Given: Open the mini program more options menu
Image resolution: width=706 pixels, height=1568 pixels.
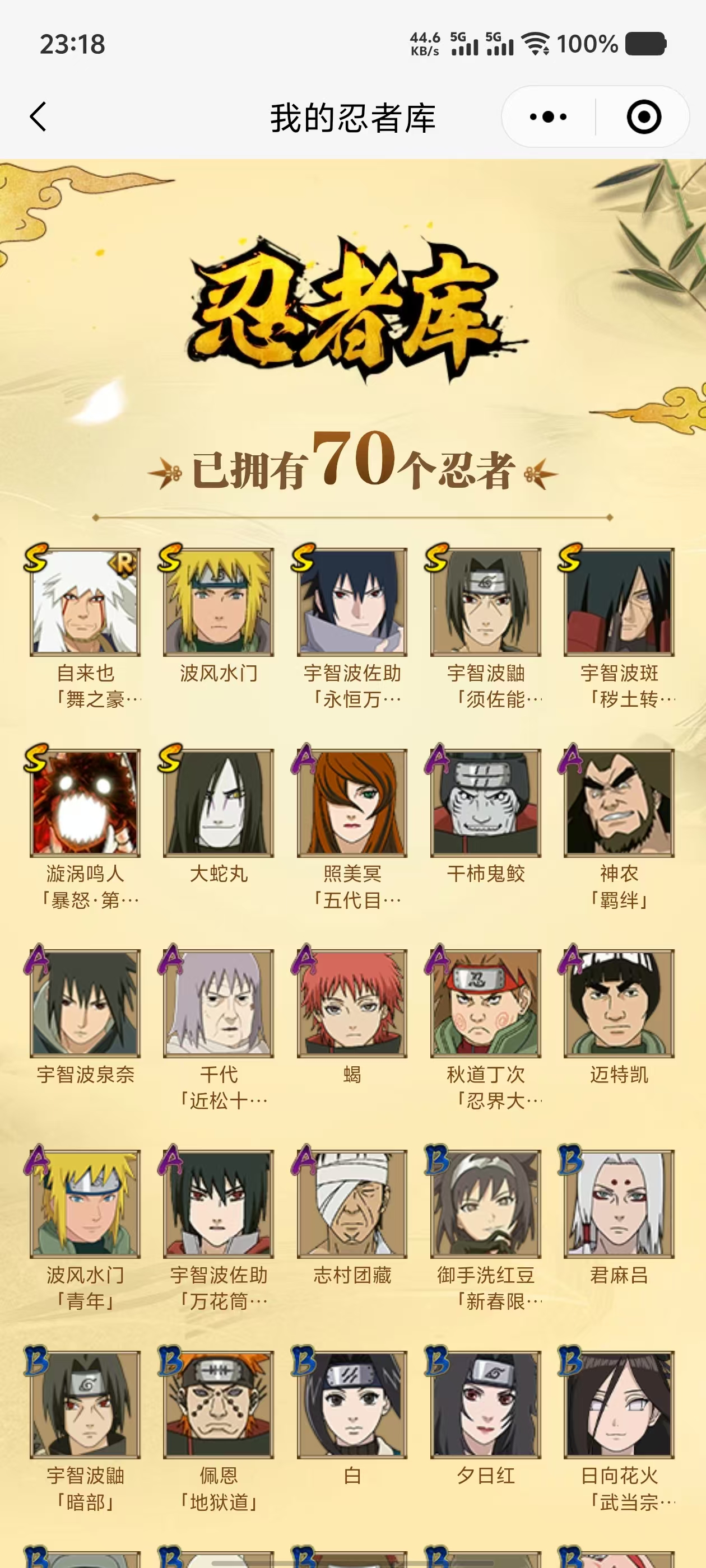Looking at the screenshot, I should click(548, 116).
